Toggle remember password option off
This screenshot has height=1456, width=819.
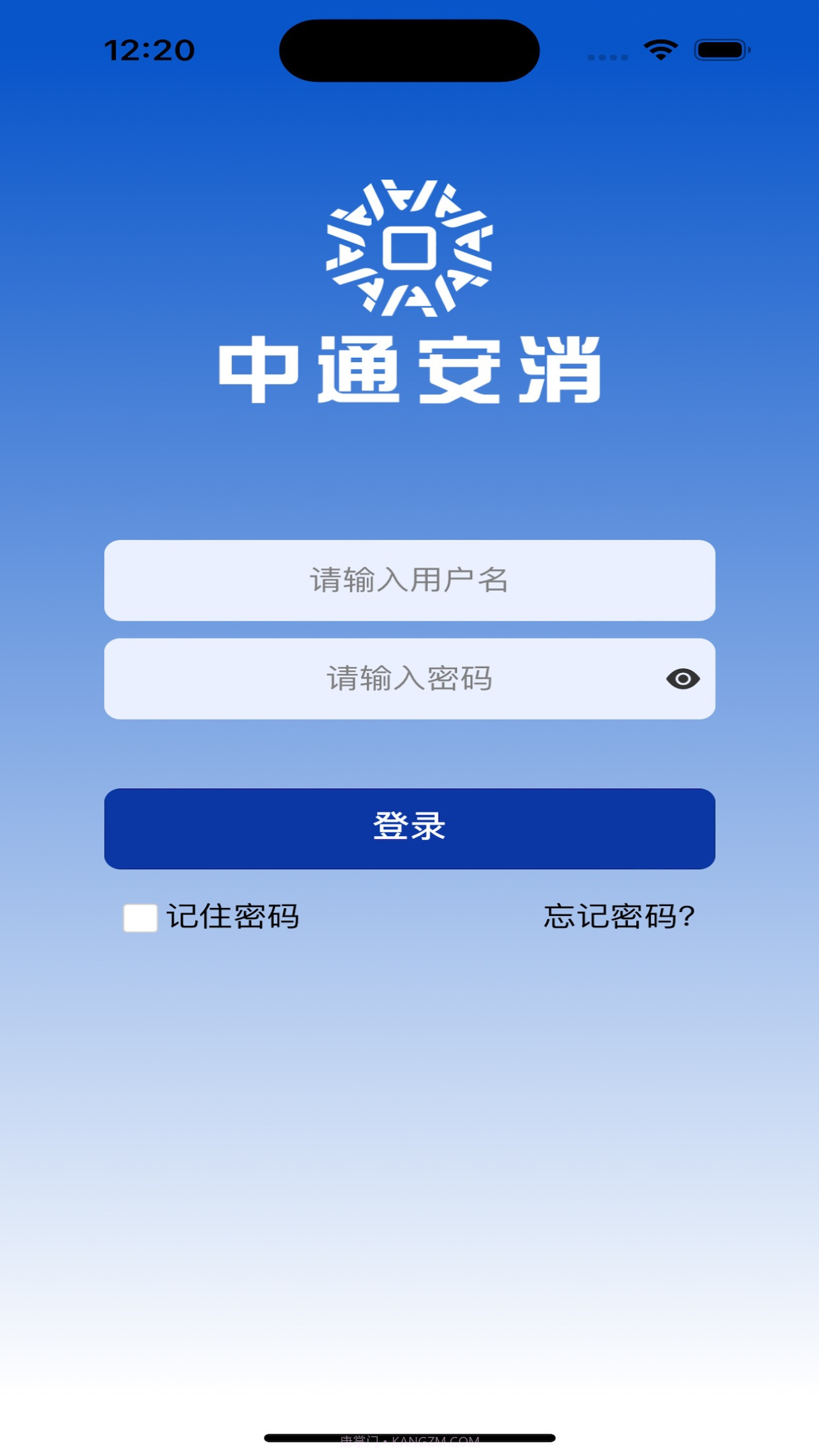pos(140,917)
